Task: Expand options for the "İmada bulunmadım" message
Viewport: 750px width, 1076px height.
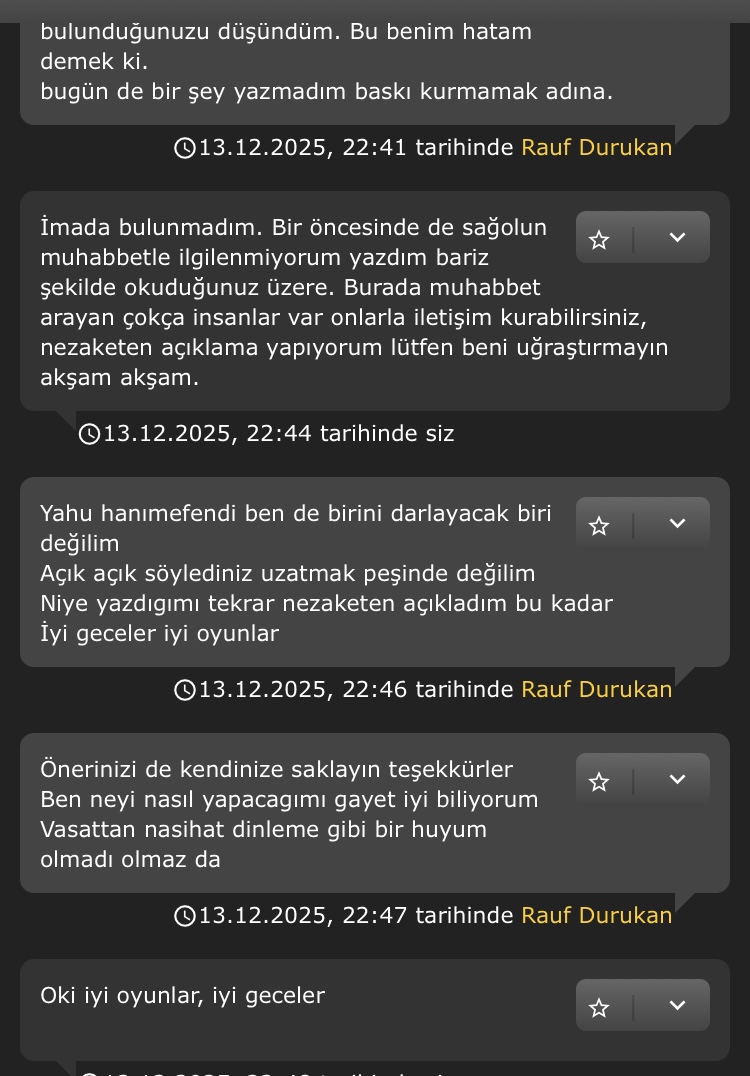Action: [x=677, y=237]
